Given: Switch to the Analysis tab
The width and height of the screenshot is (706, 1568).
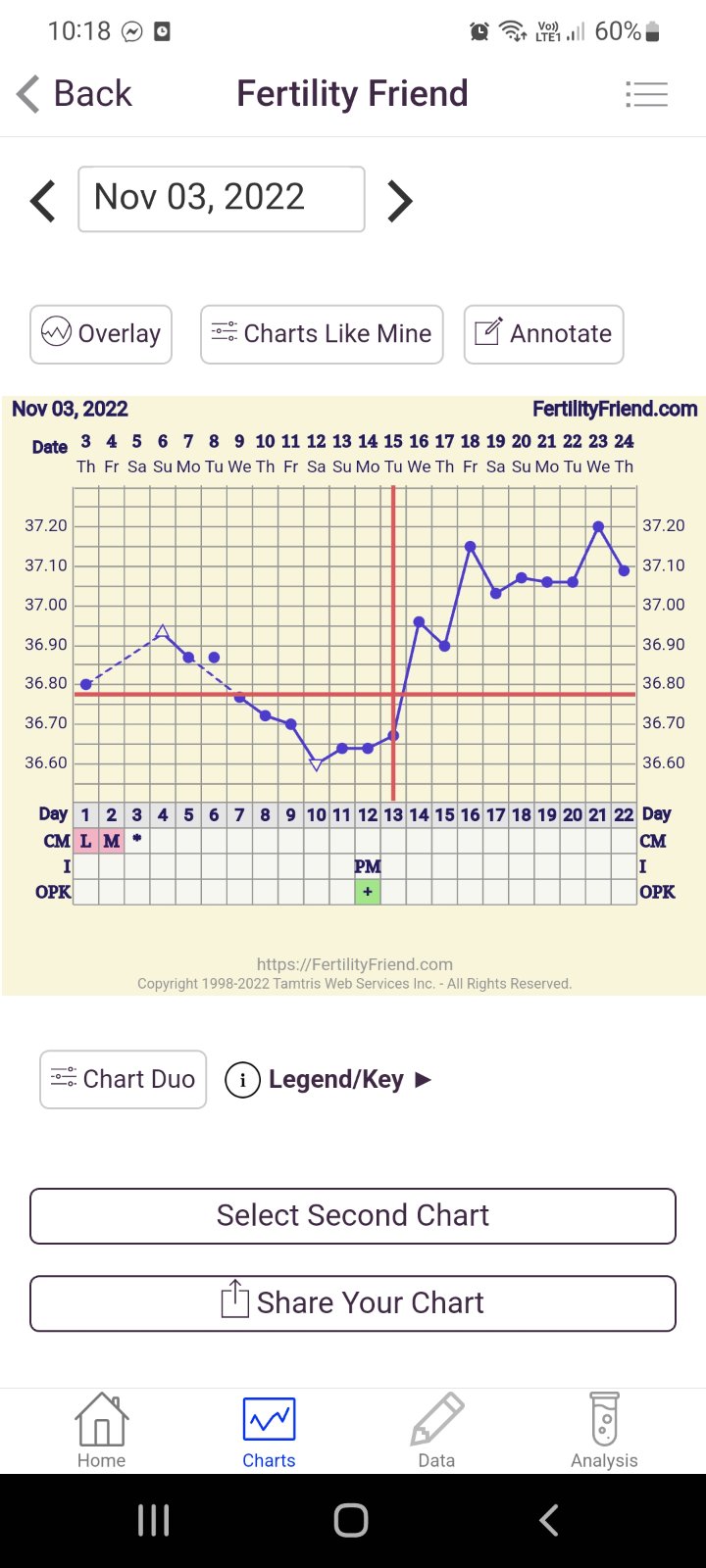Looking at the screenshot, I should pos(604,1431).
